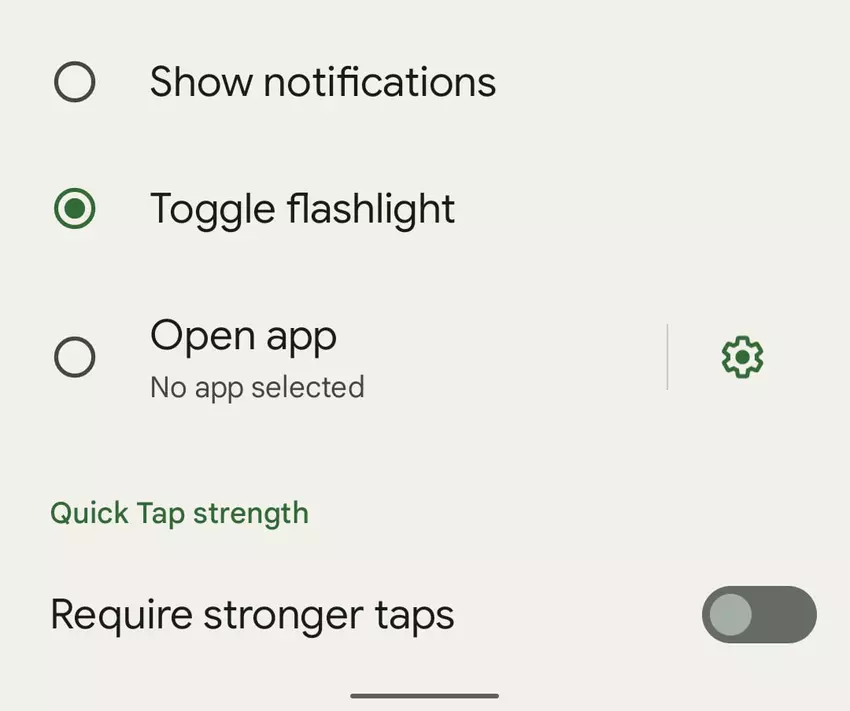Select the Show notifications option

75,82
